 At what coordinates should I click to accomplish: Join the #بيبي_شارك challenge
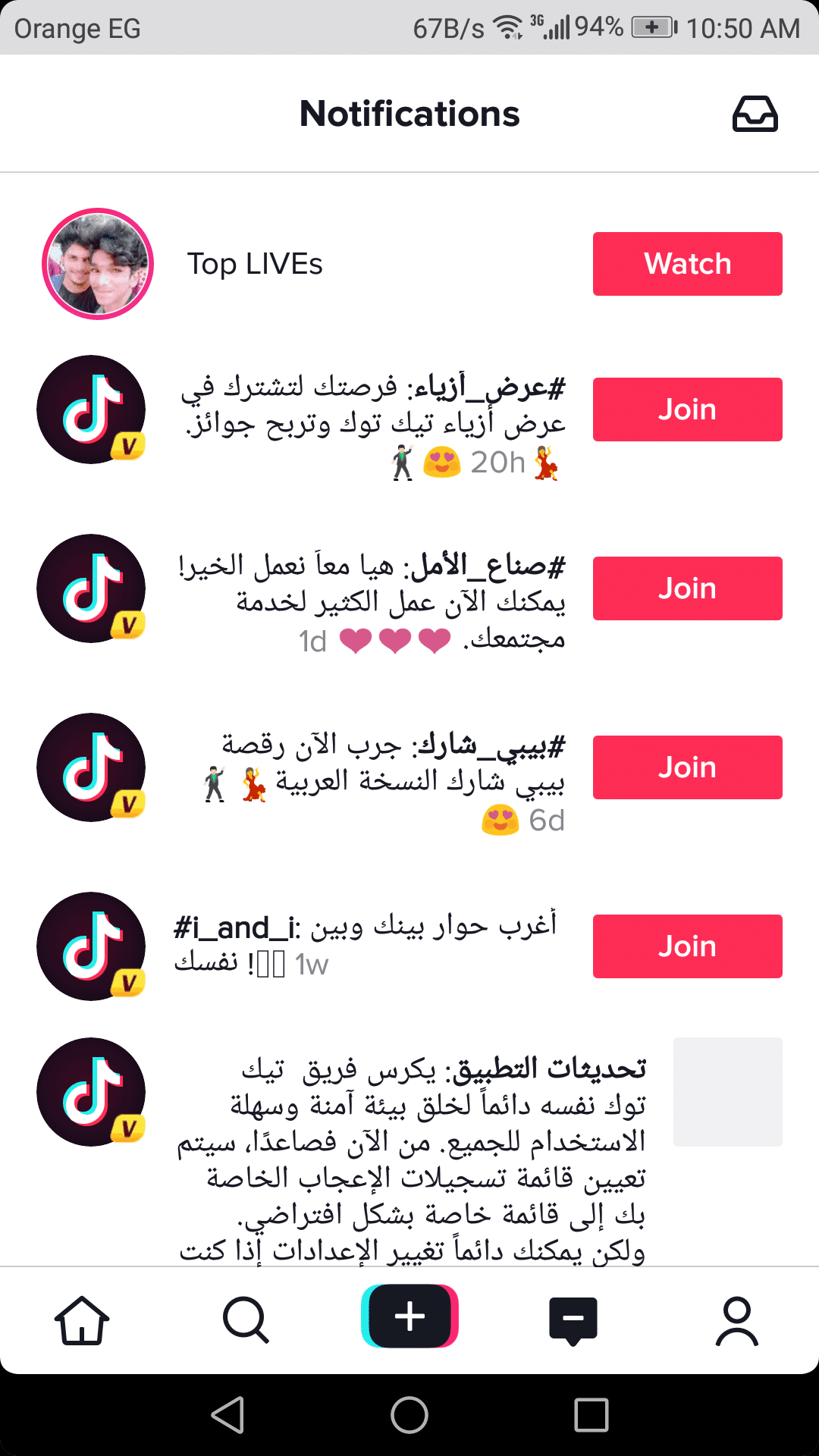[687, 767]
